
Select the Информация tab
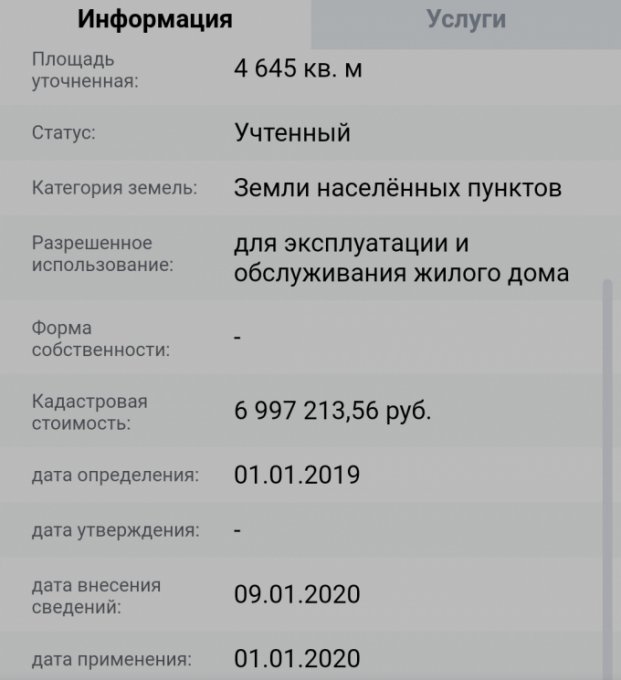(x=155, y=20)
